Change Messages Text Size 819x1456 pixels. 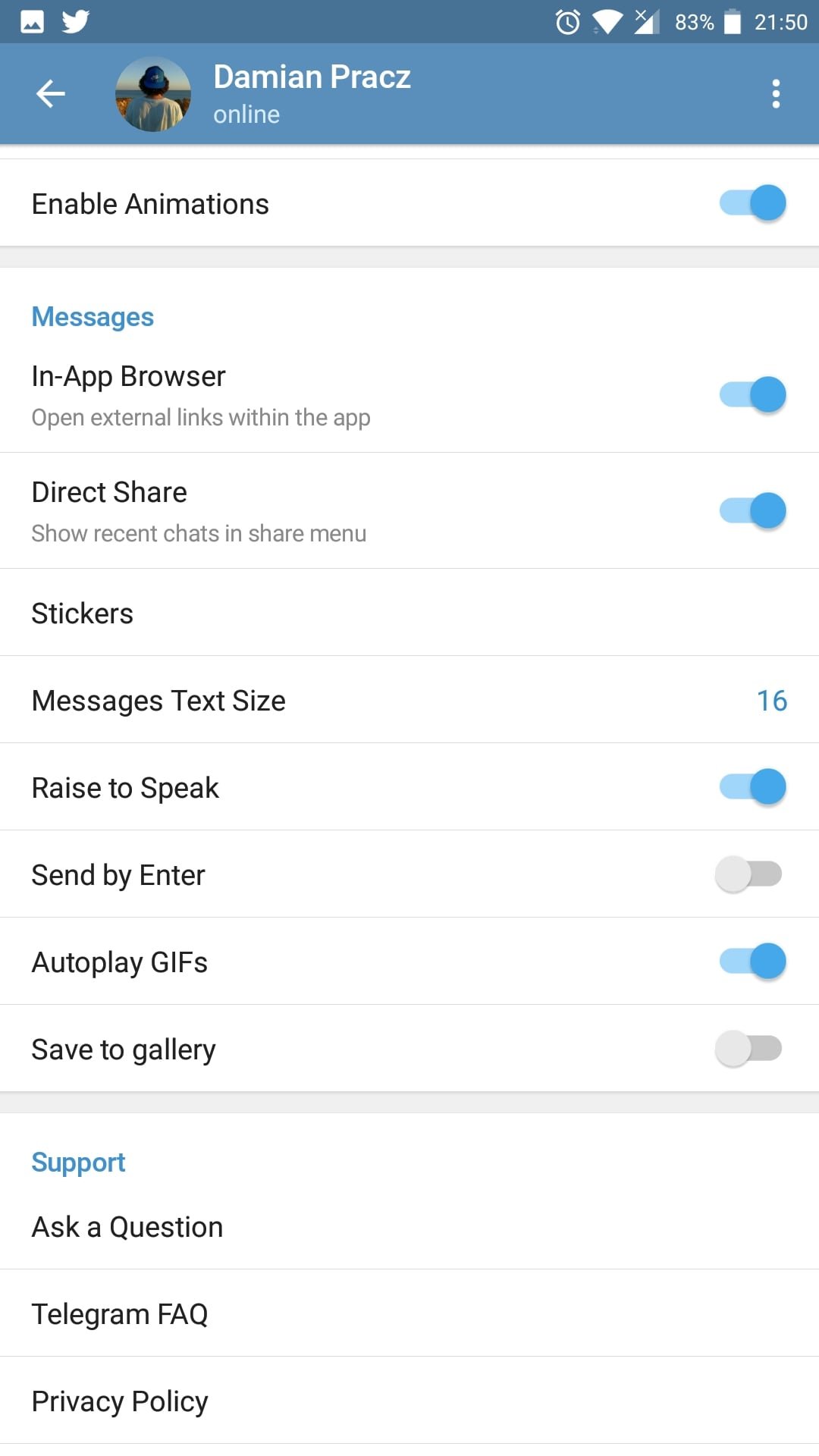[409, 700]
